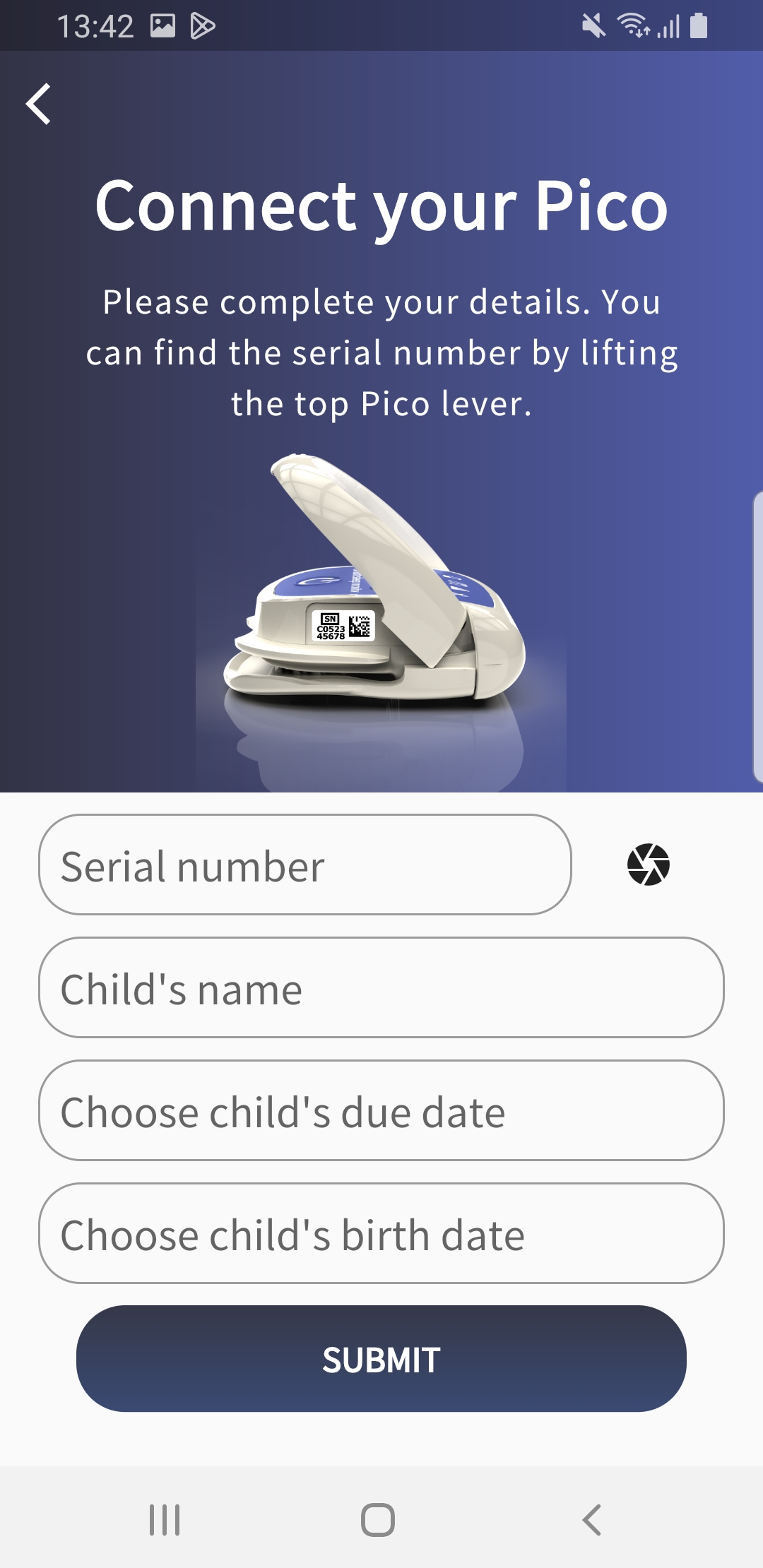Go to the home screen
Screen dimensions: 763x1568
coord(378,1520)
